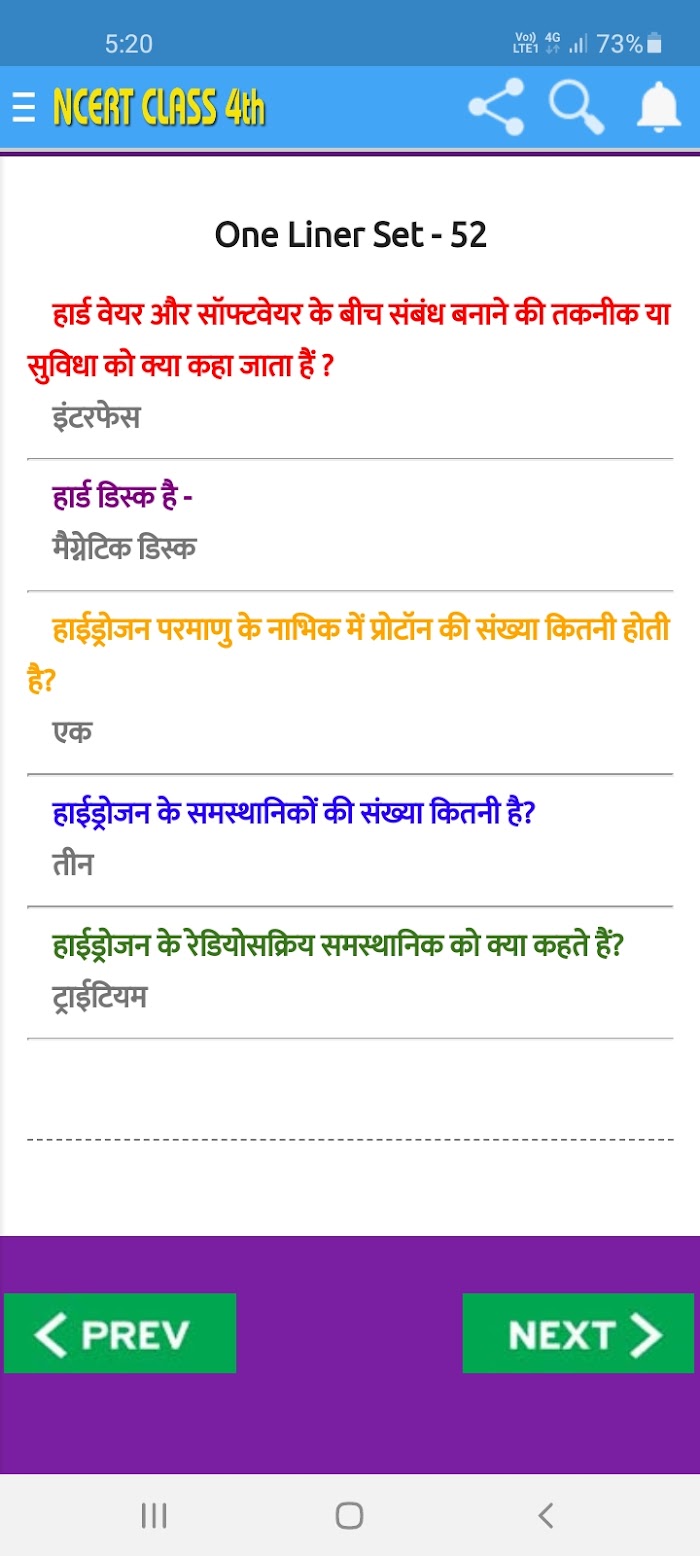This screenshot has height=1556, width=700.
Task: Go to next set with NEXT
Action: (x=578, y=1333)
